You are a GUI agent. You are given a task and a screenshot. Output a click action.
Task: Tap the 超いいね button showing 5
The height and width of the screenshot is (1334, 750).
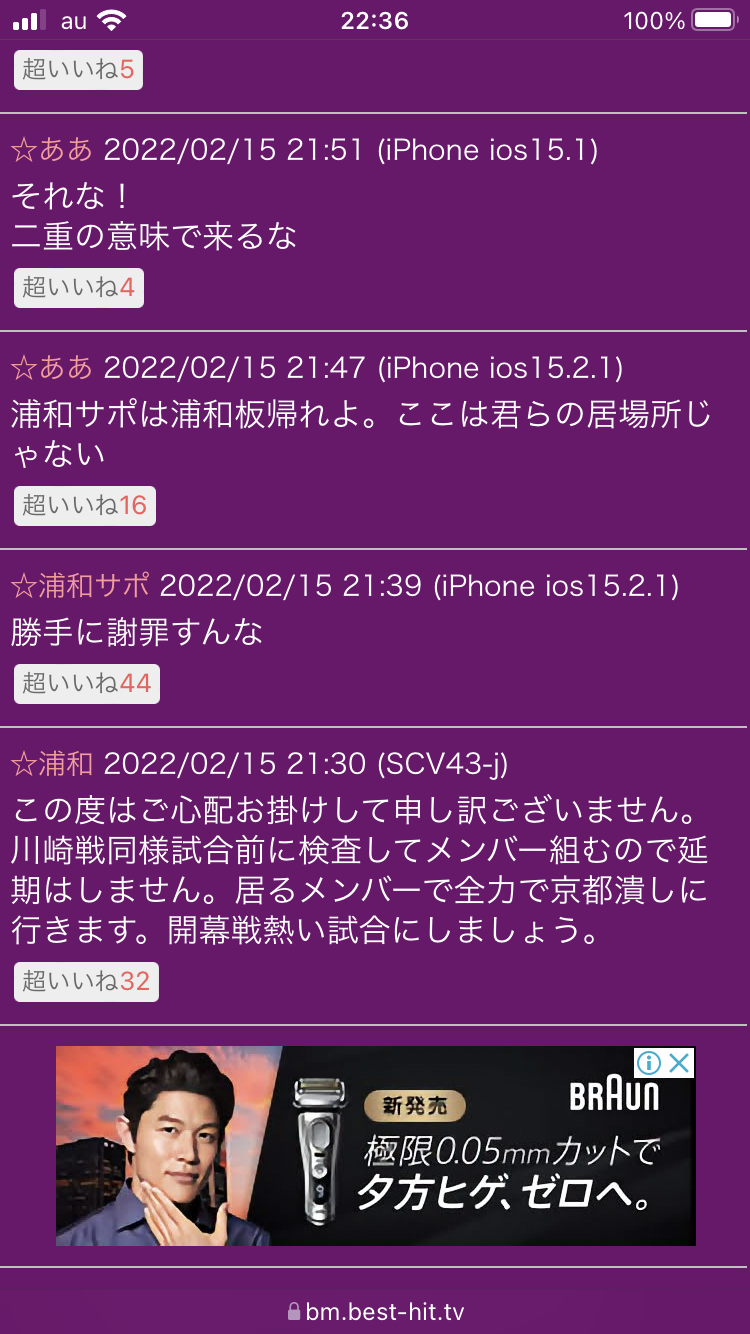[78, 70]
